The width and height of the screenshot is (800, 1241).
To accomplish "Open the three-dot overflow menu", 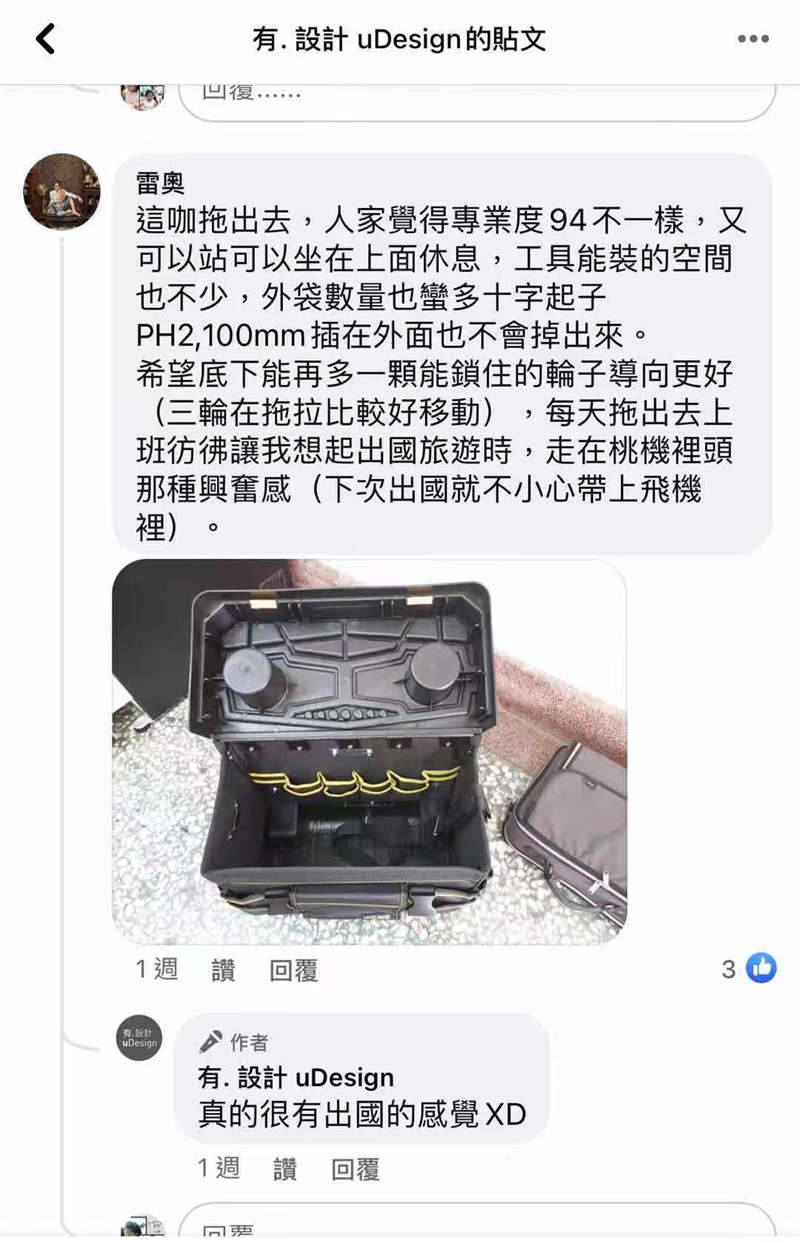I will click(x=753, y=40).
